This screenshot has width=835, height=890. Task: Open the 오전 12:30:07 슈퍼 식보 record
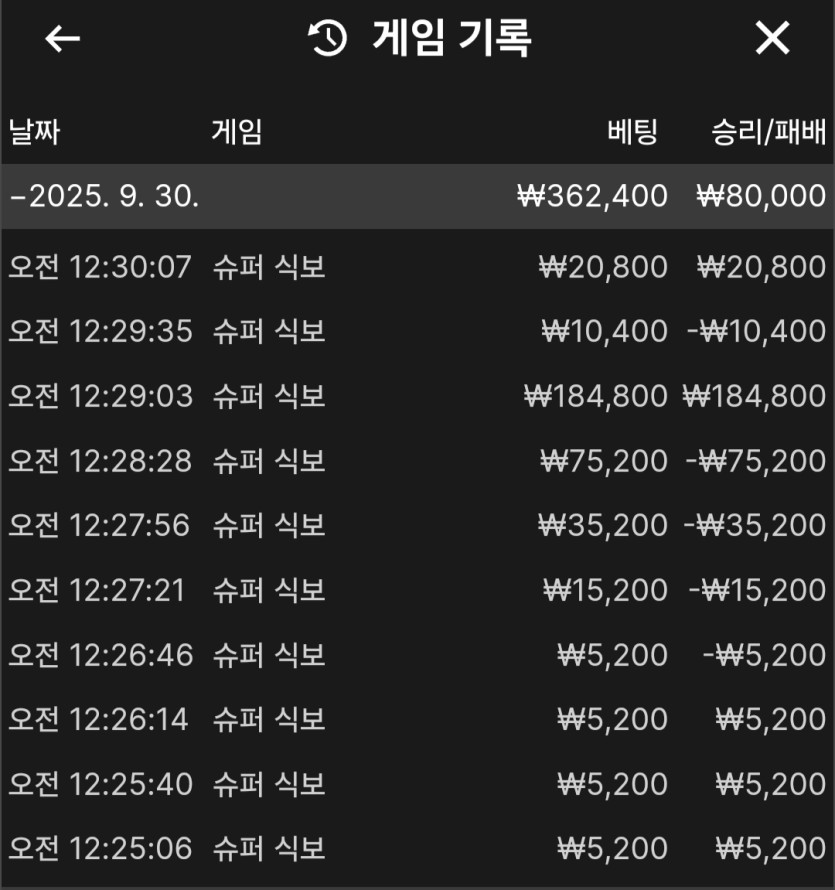(x=417, y=267)
